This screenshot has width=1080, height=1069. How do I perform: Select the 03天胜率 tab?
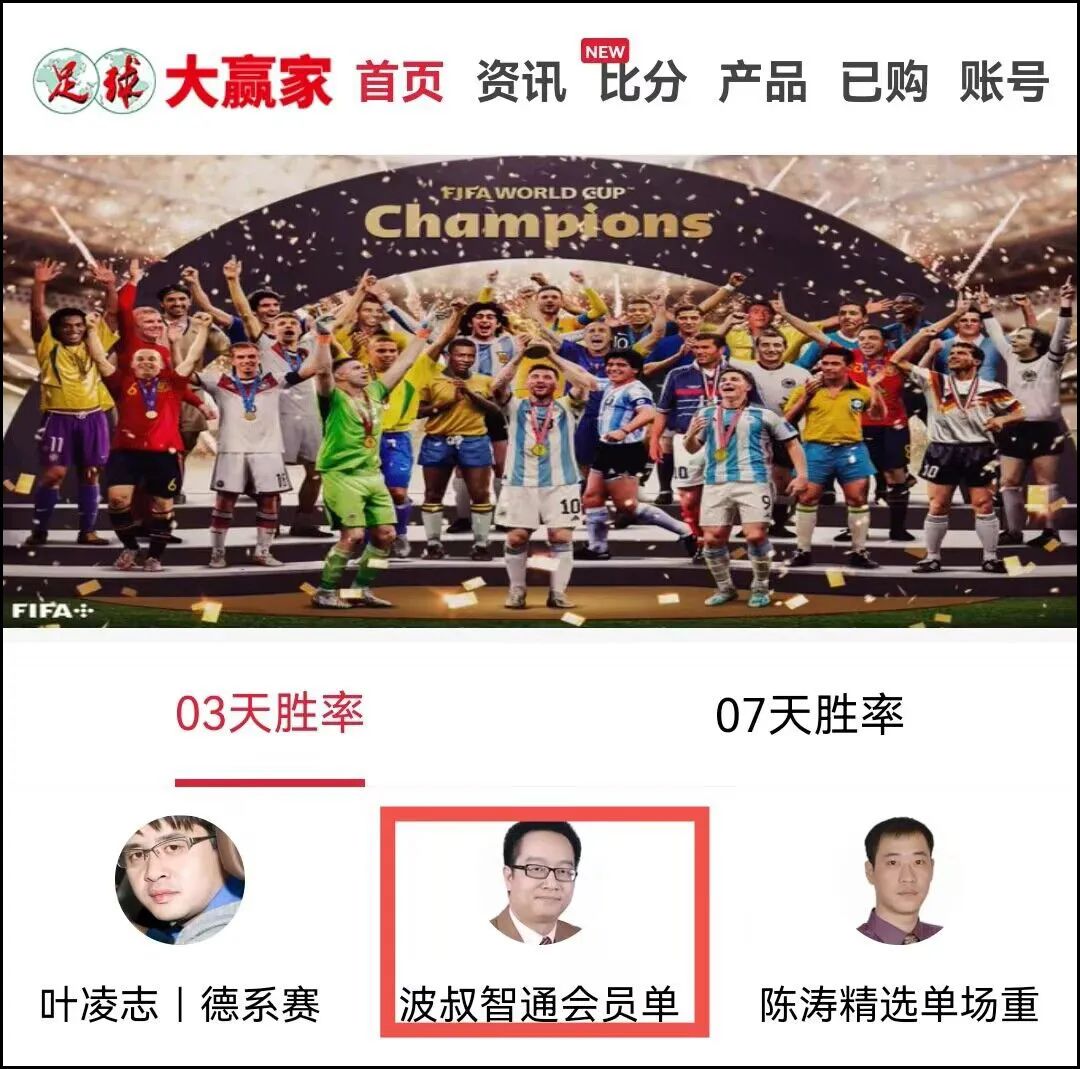click(x=269, y=715)
